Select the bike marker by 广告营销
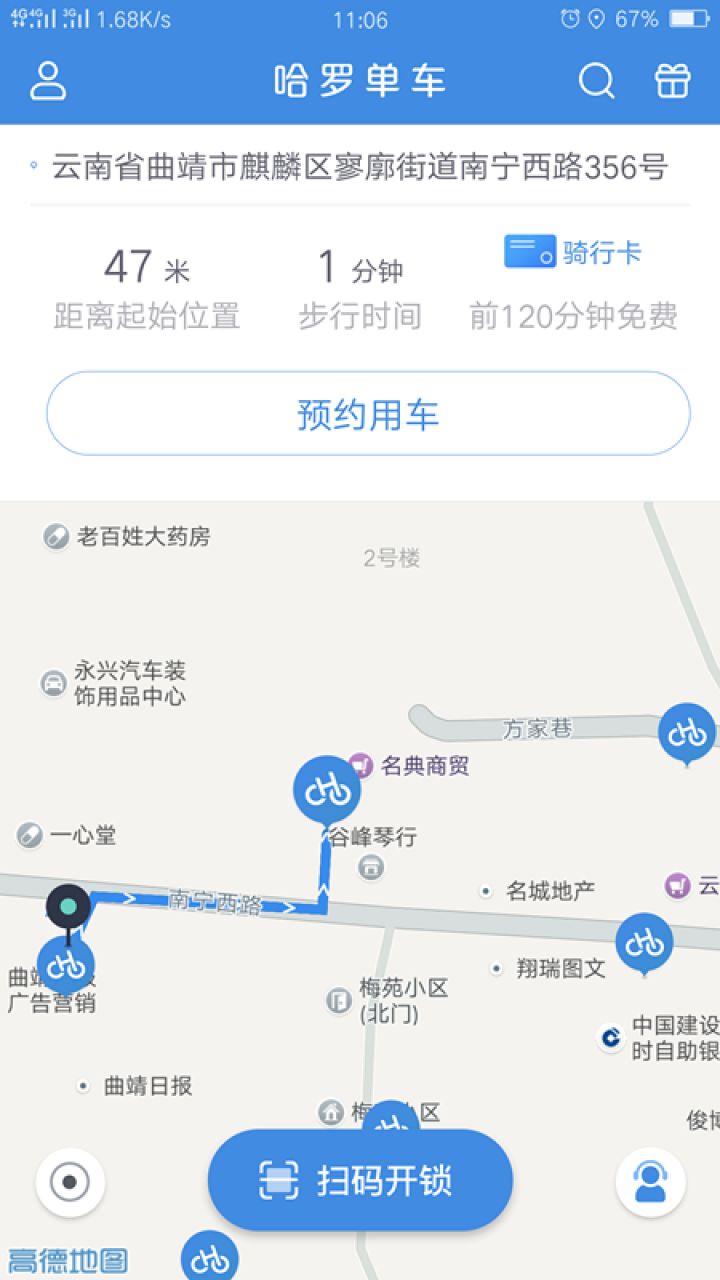Screen dimensions: 720x1280 click(x=66, y=965)
